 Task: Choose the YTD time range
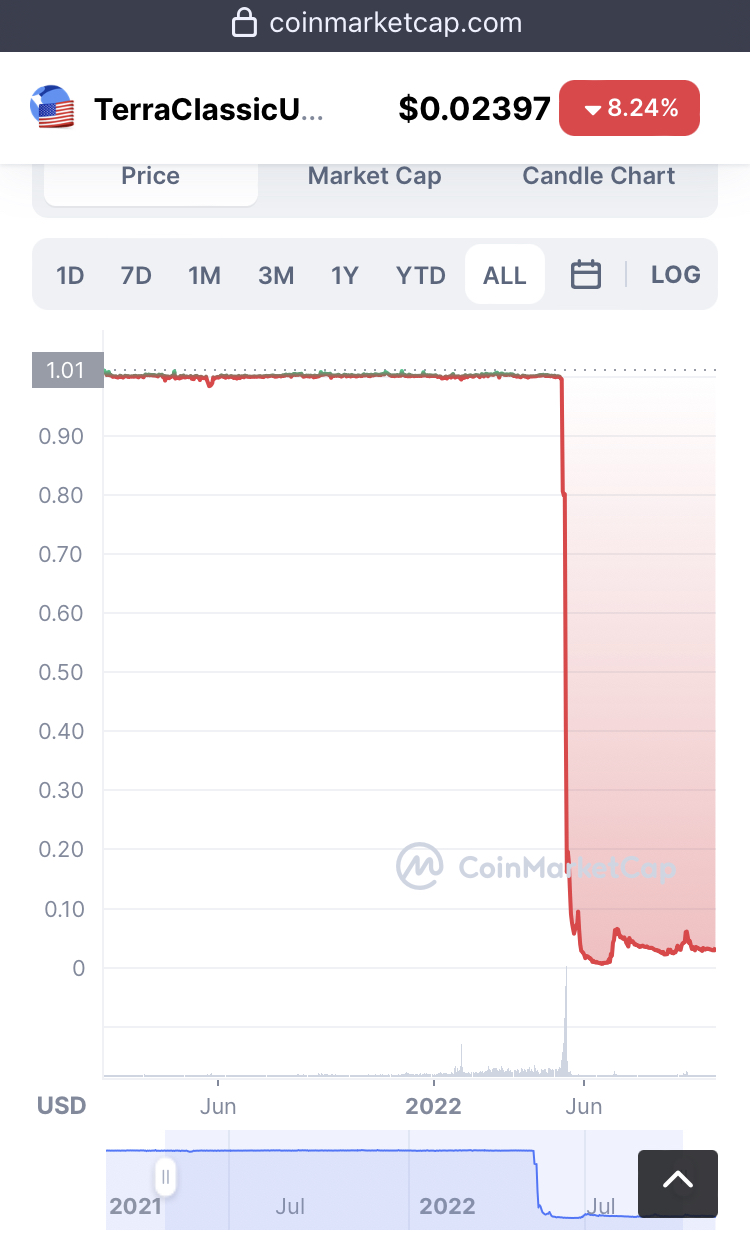pyautogui.click(x=421, y=275)
